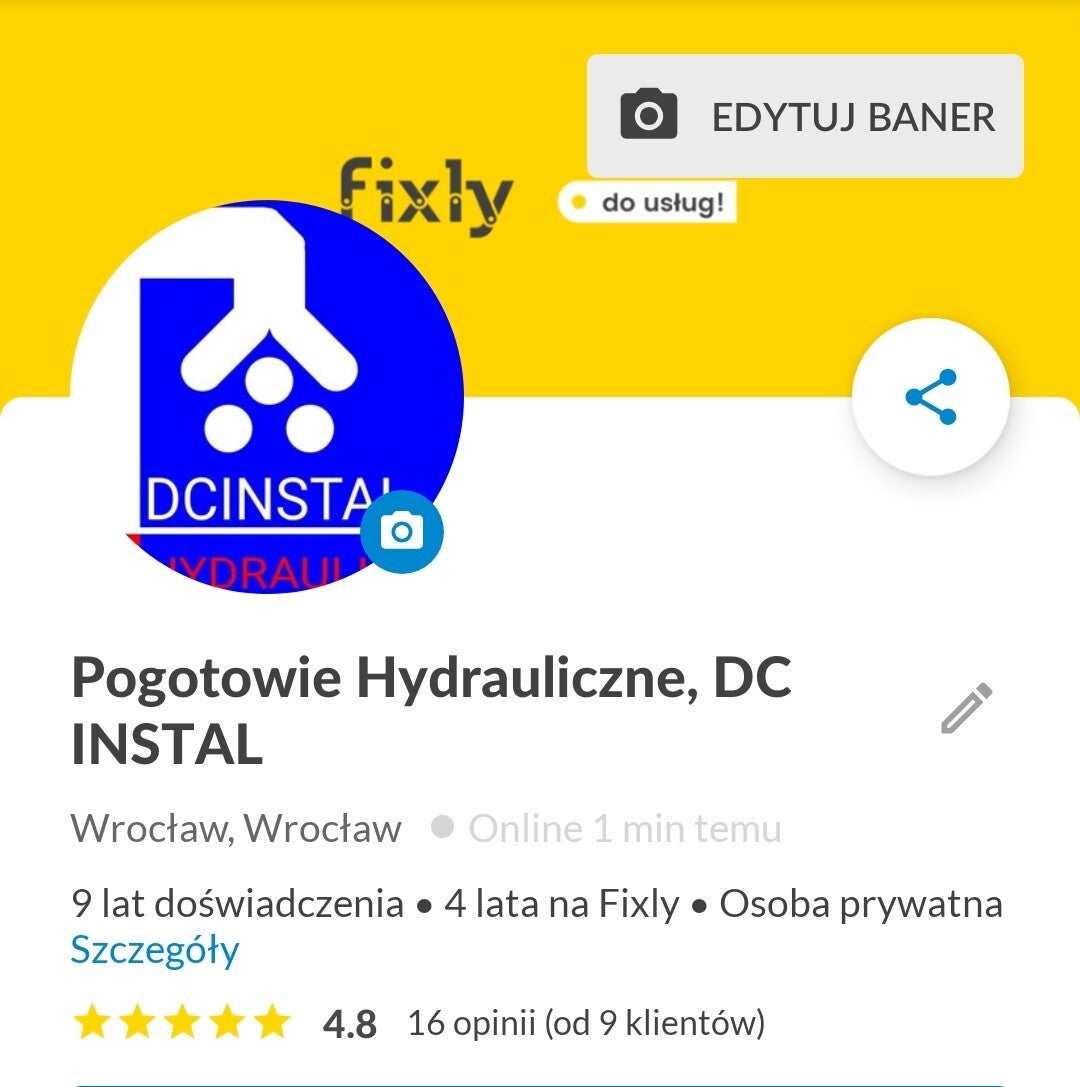Screen dimensions: 1080x1087
Task: Share this Fixly profile
Action: pyautogui.click(x=931, y=397)
